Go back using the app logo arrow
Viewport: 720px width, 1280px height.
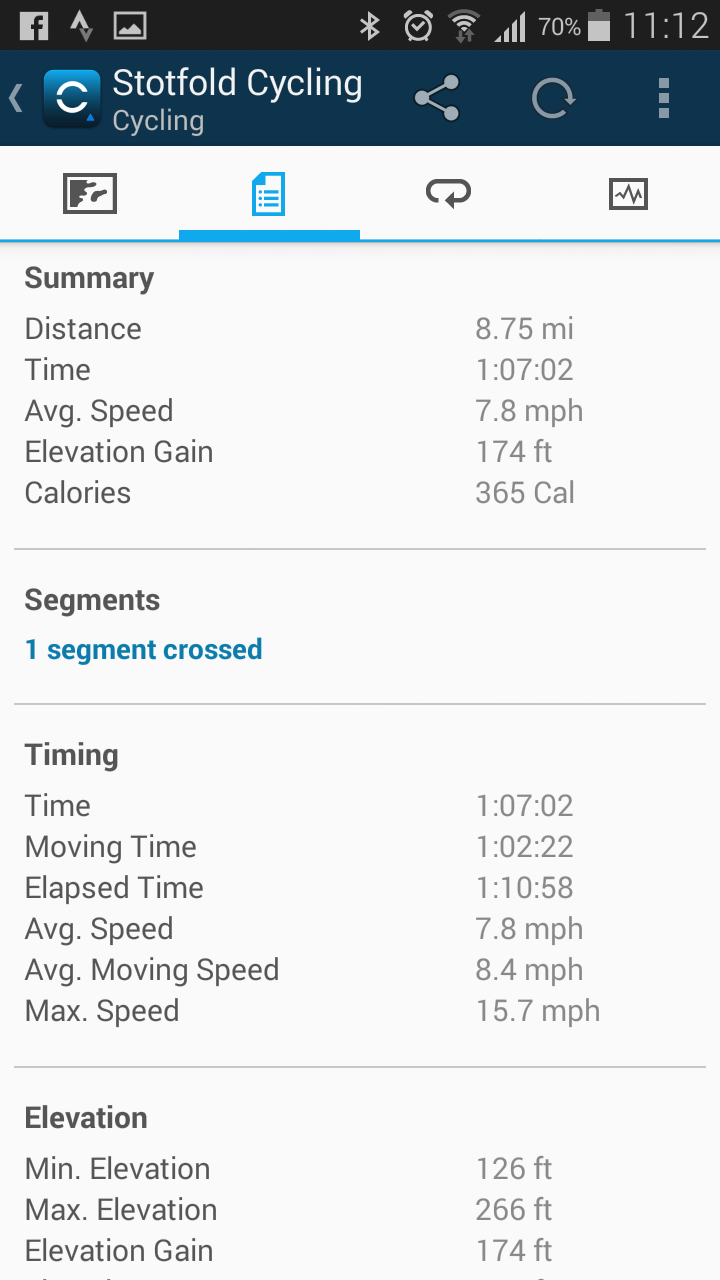55,98
